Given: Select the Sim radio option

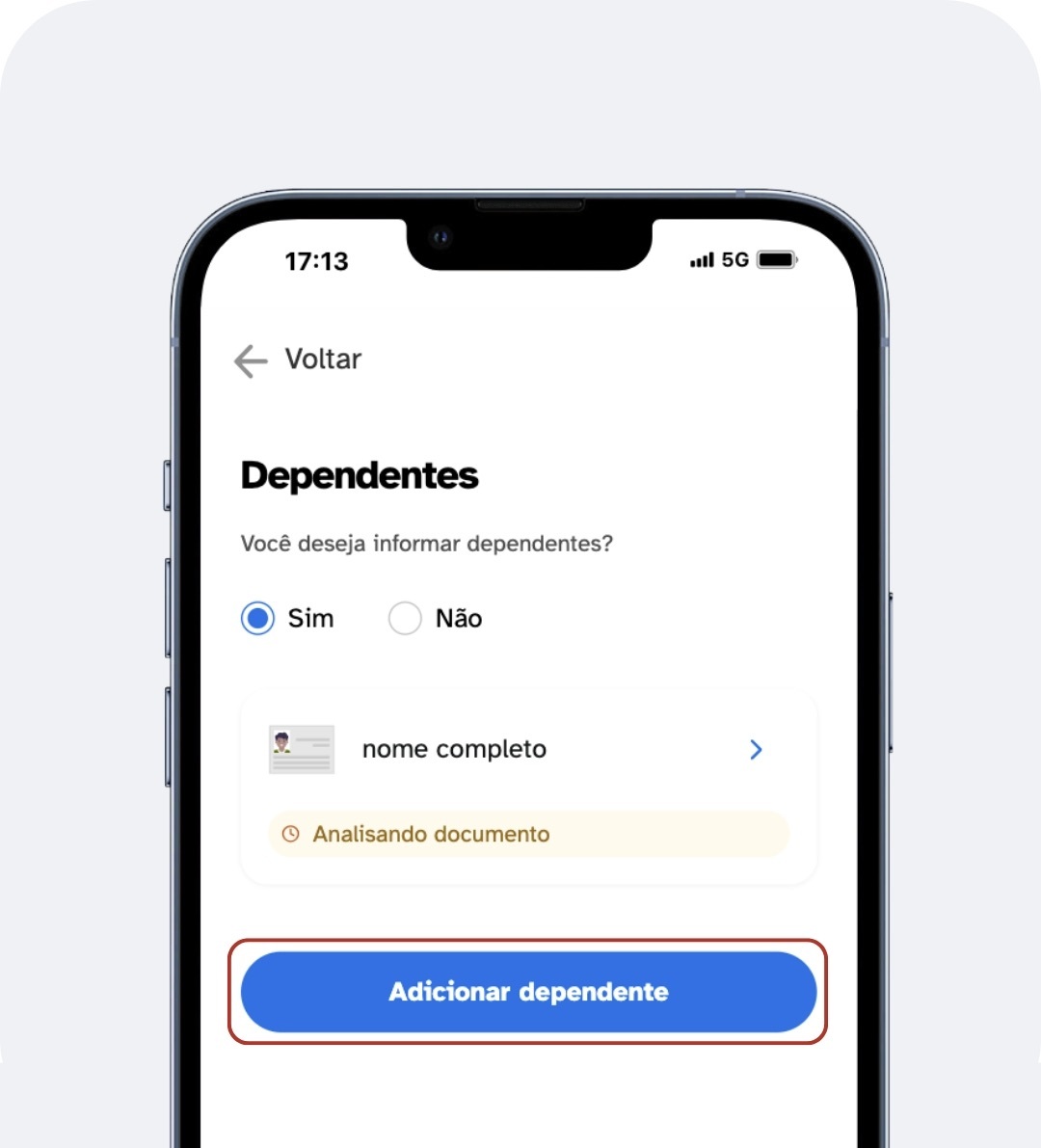Looking at the screenshot, I should (x=258, y=618).
